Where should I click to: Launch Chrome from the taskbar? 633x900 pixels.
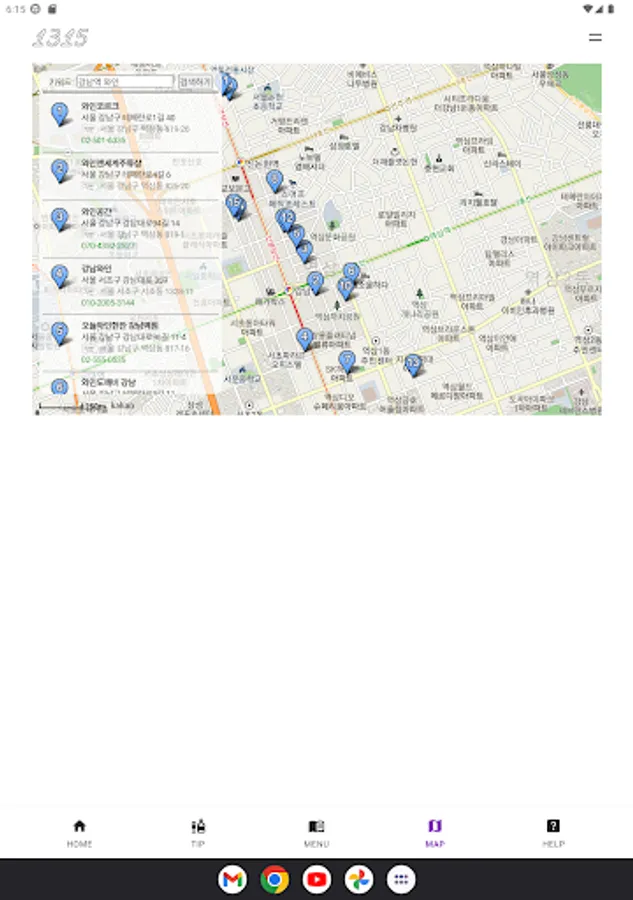coord(275,880)
